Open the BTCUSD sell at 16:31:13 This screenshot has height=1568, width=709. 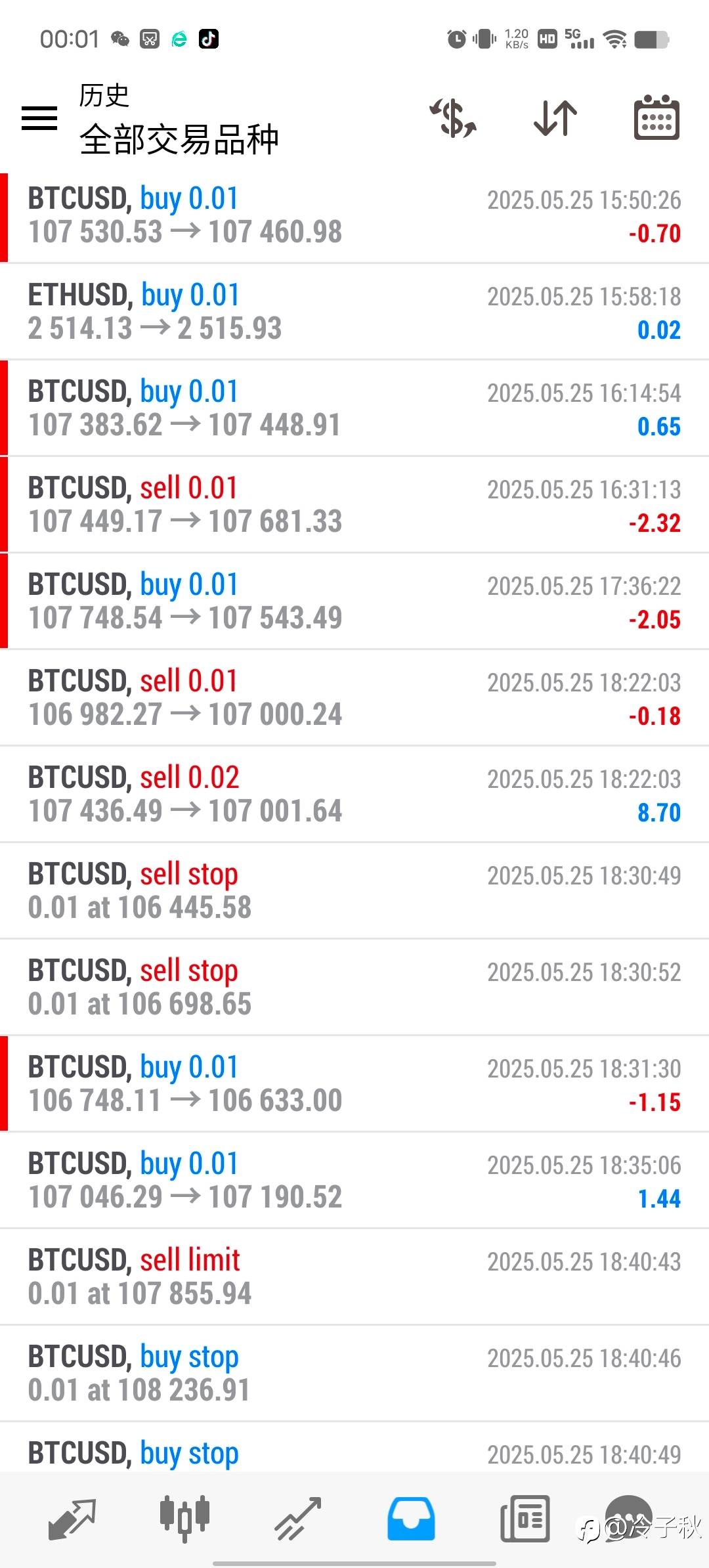pyautogui.click(x=354, y=505)
